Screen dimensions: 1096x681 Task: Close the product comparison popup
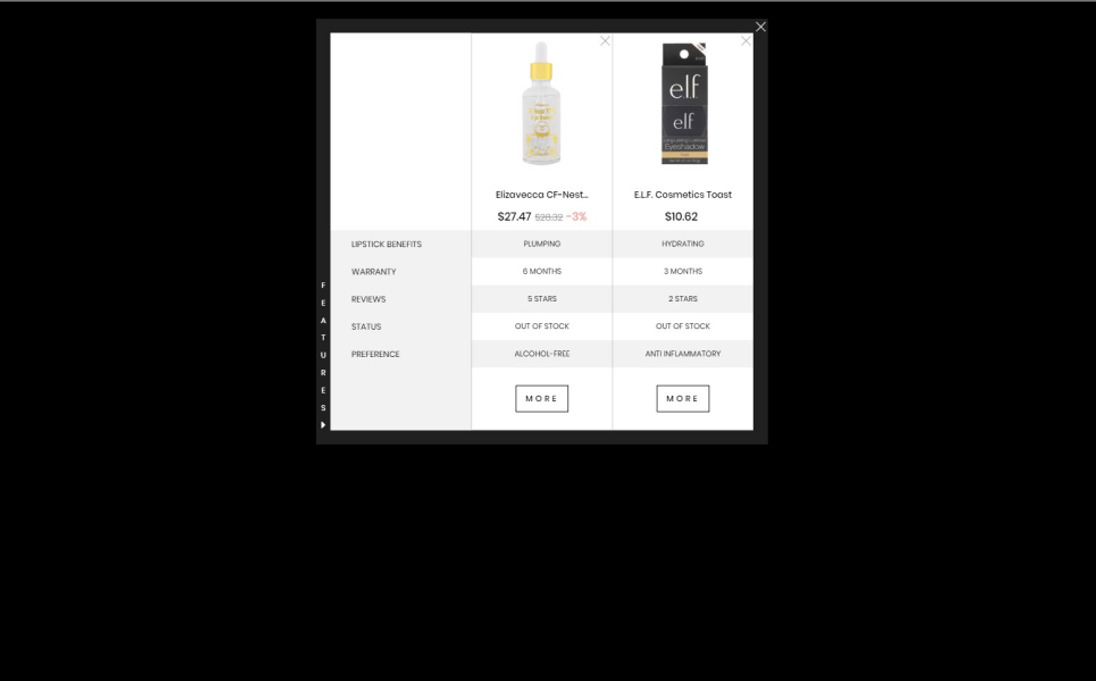coord(761,27)
